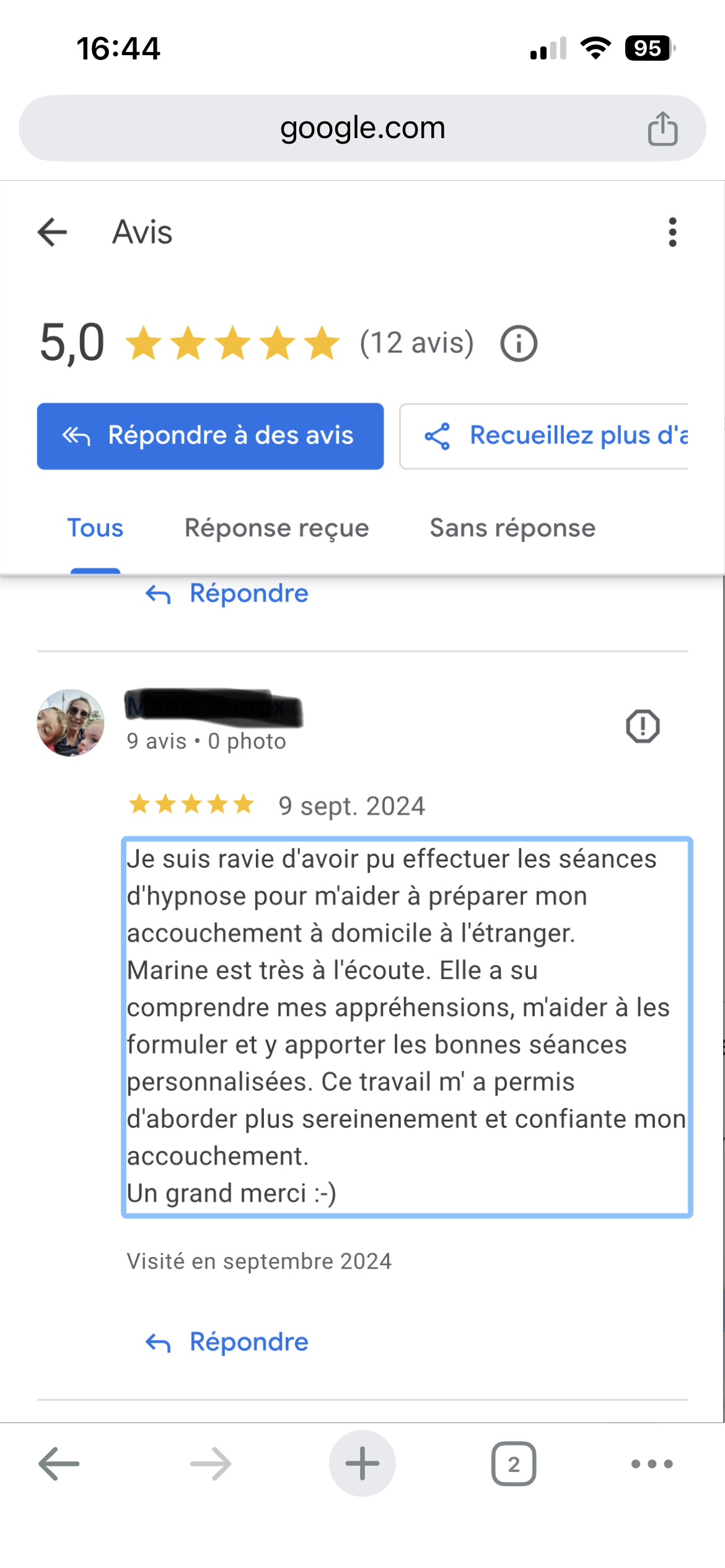Switch to Sans réponse tab

pyautogui.click(x=512, y=528)
